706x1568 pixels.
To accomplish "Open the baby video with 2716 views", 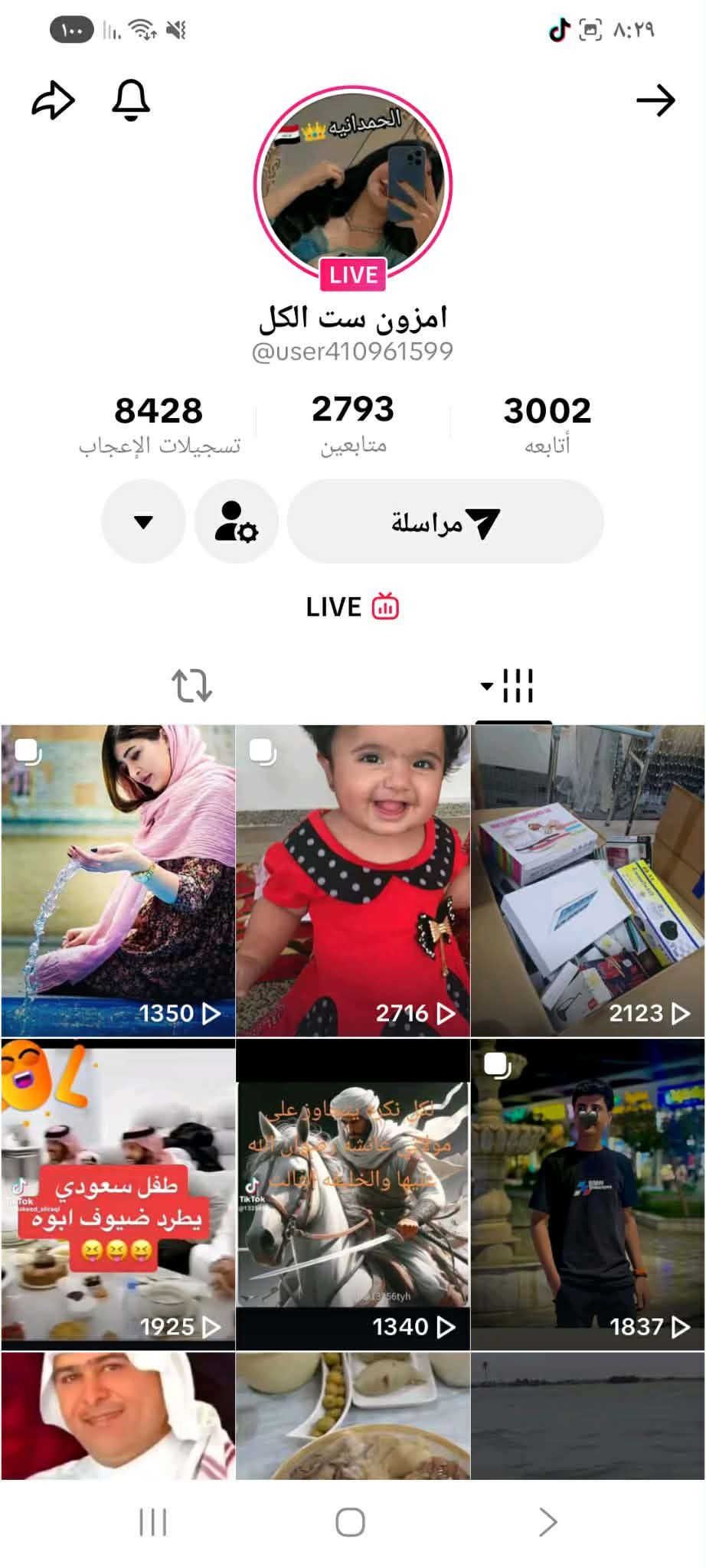I will tap(353, 880).
